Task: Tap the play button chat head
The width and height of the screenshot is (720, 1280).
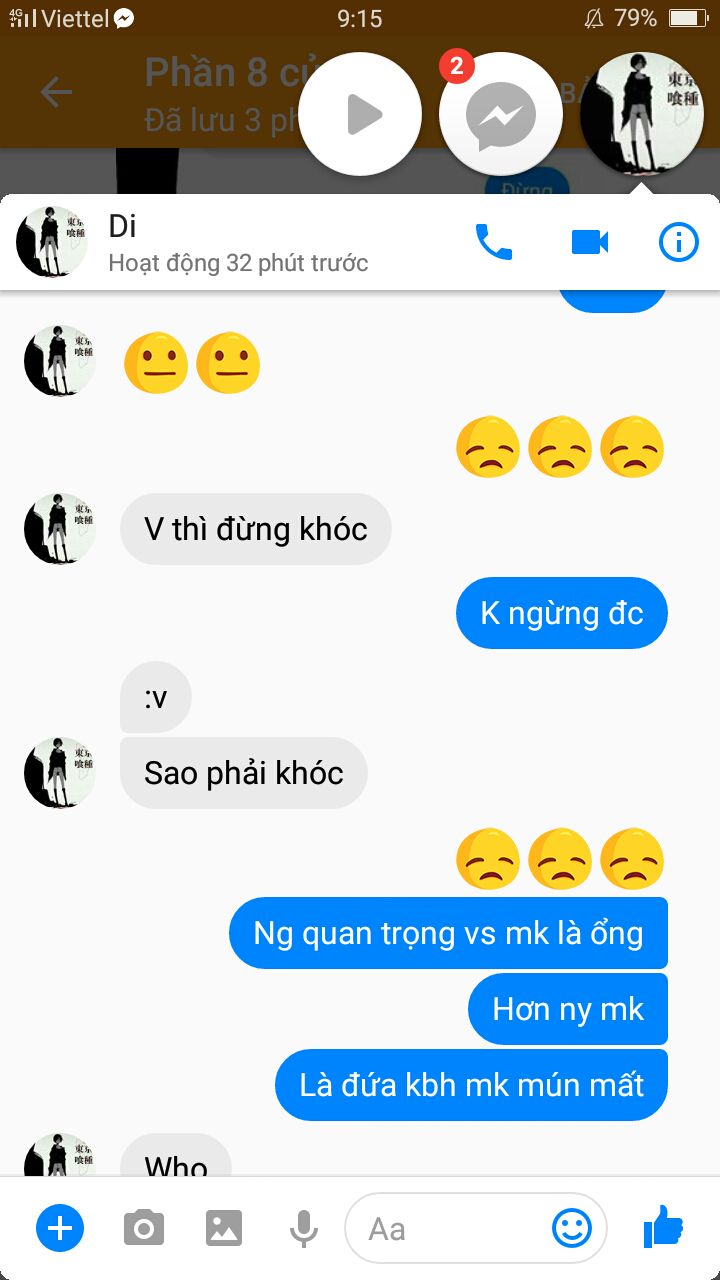Action: pyautogui.click(x=361, y=115)
